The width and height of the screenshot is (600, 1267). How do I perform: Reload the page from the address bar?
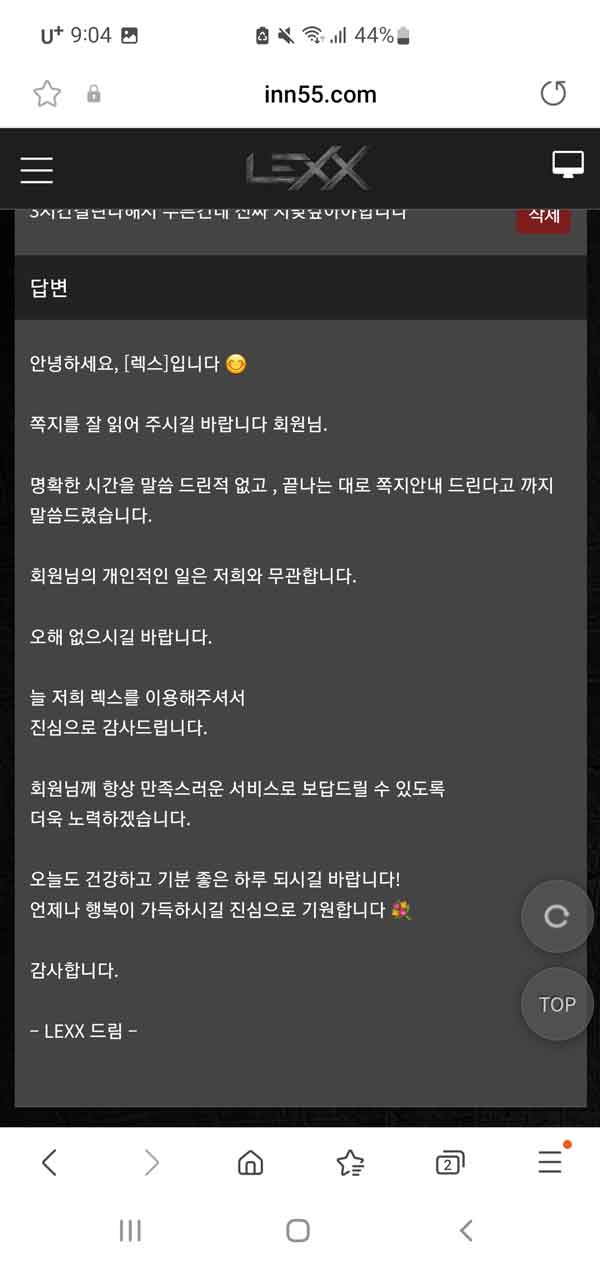(553, 94)
